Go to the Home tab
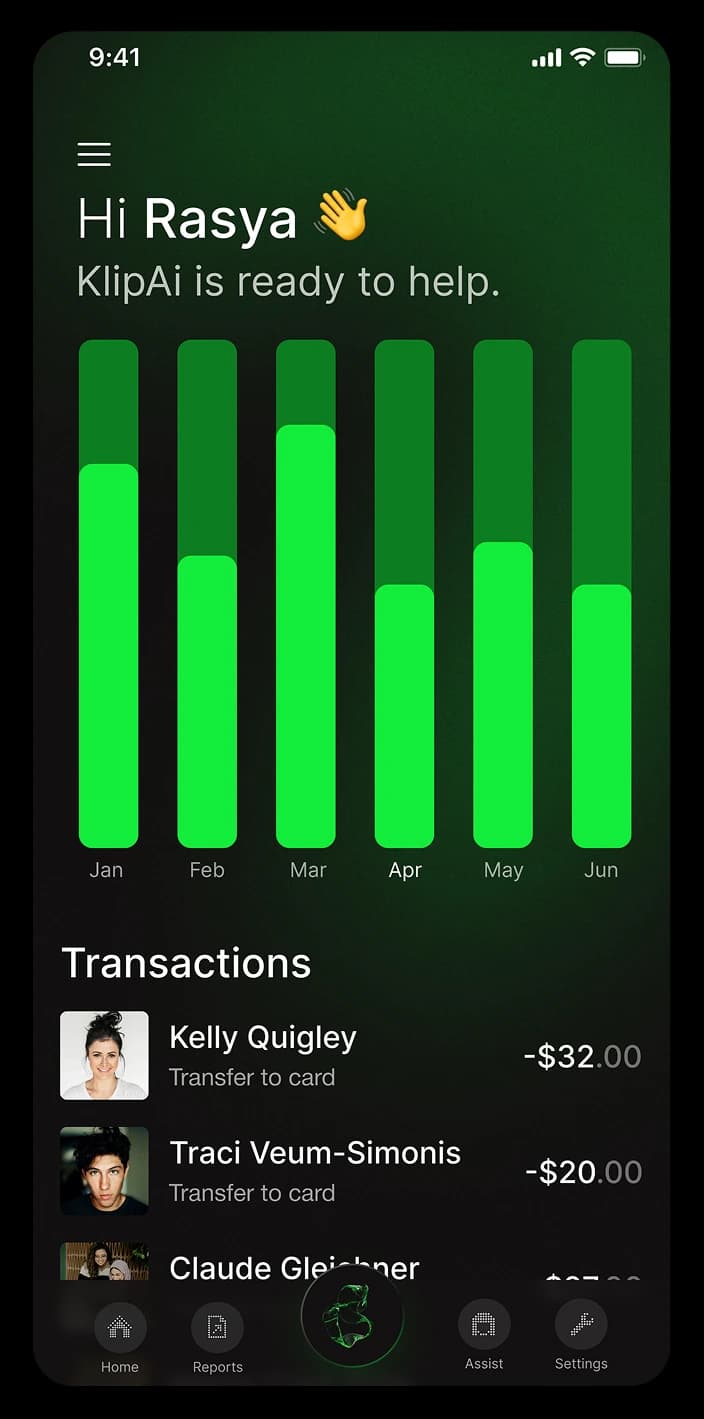The image size is (704, 1419). coord(120,1328)
